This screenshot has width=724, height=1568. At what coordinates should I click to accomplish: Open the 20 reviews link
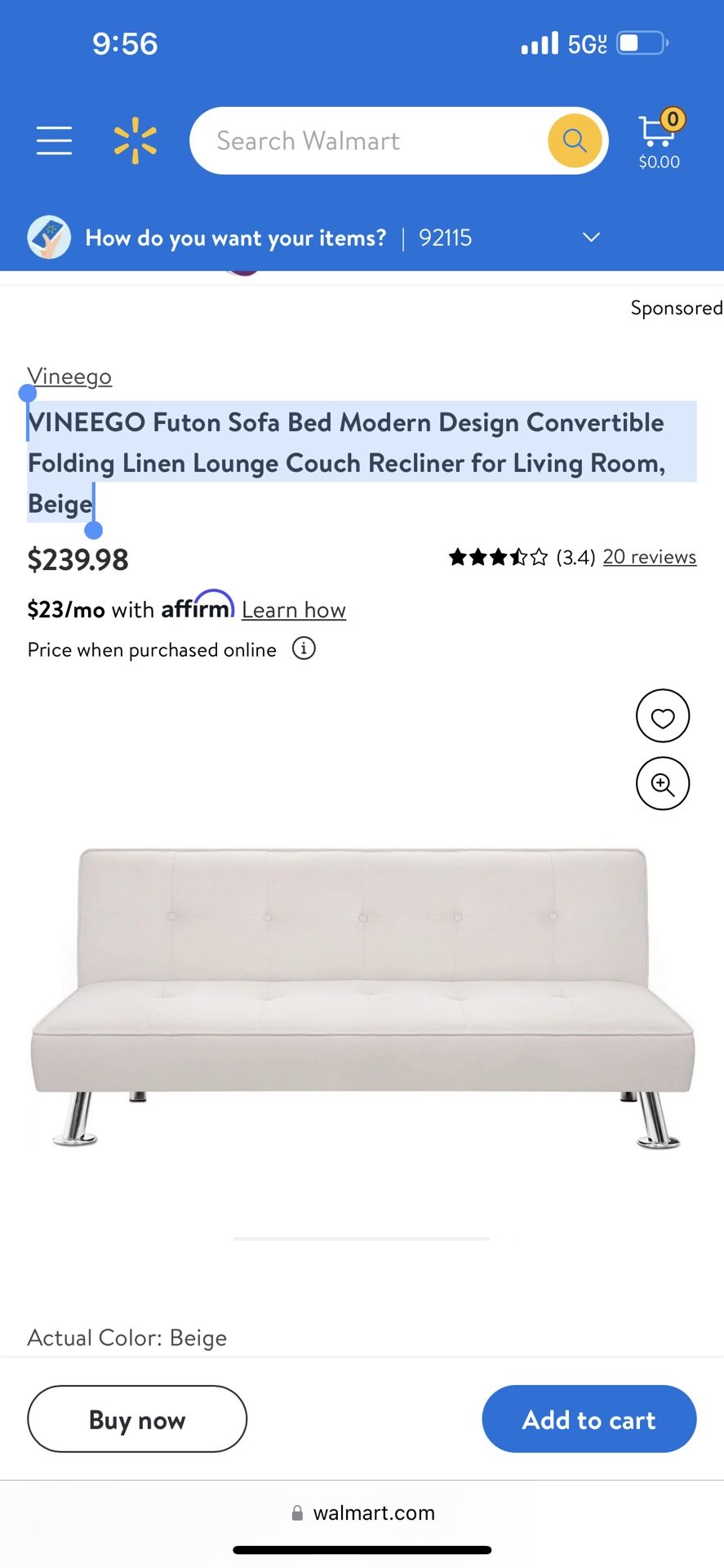(x=649, y=556)
